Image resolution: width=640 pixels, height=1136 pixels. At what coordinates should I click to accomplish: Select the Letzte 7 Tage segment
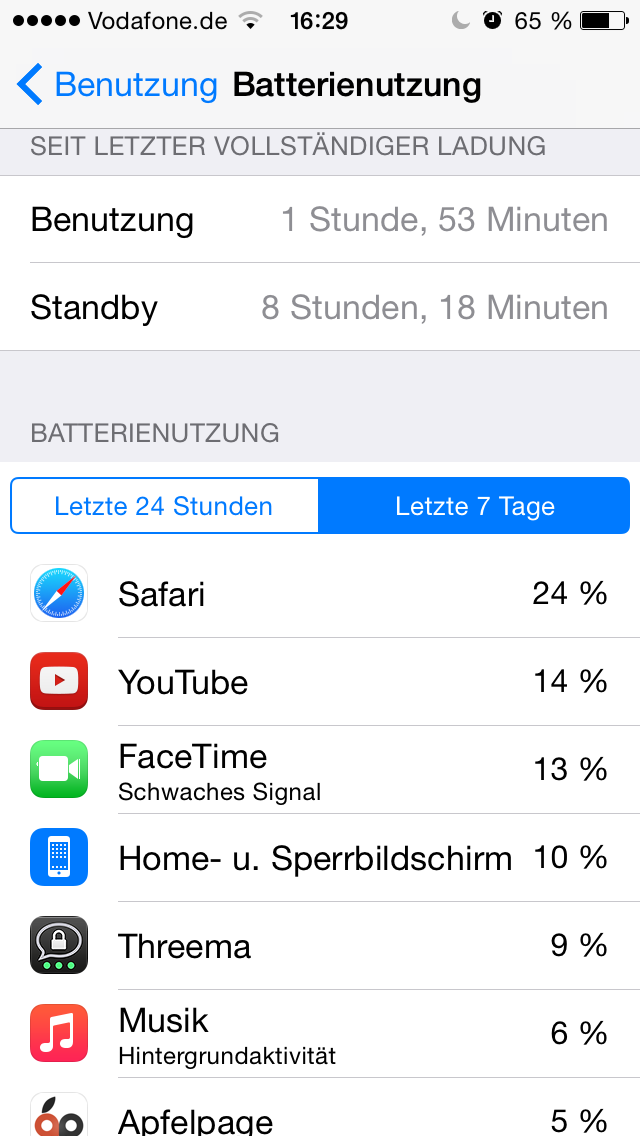tap(474, 506)
